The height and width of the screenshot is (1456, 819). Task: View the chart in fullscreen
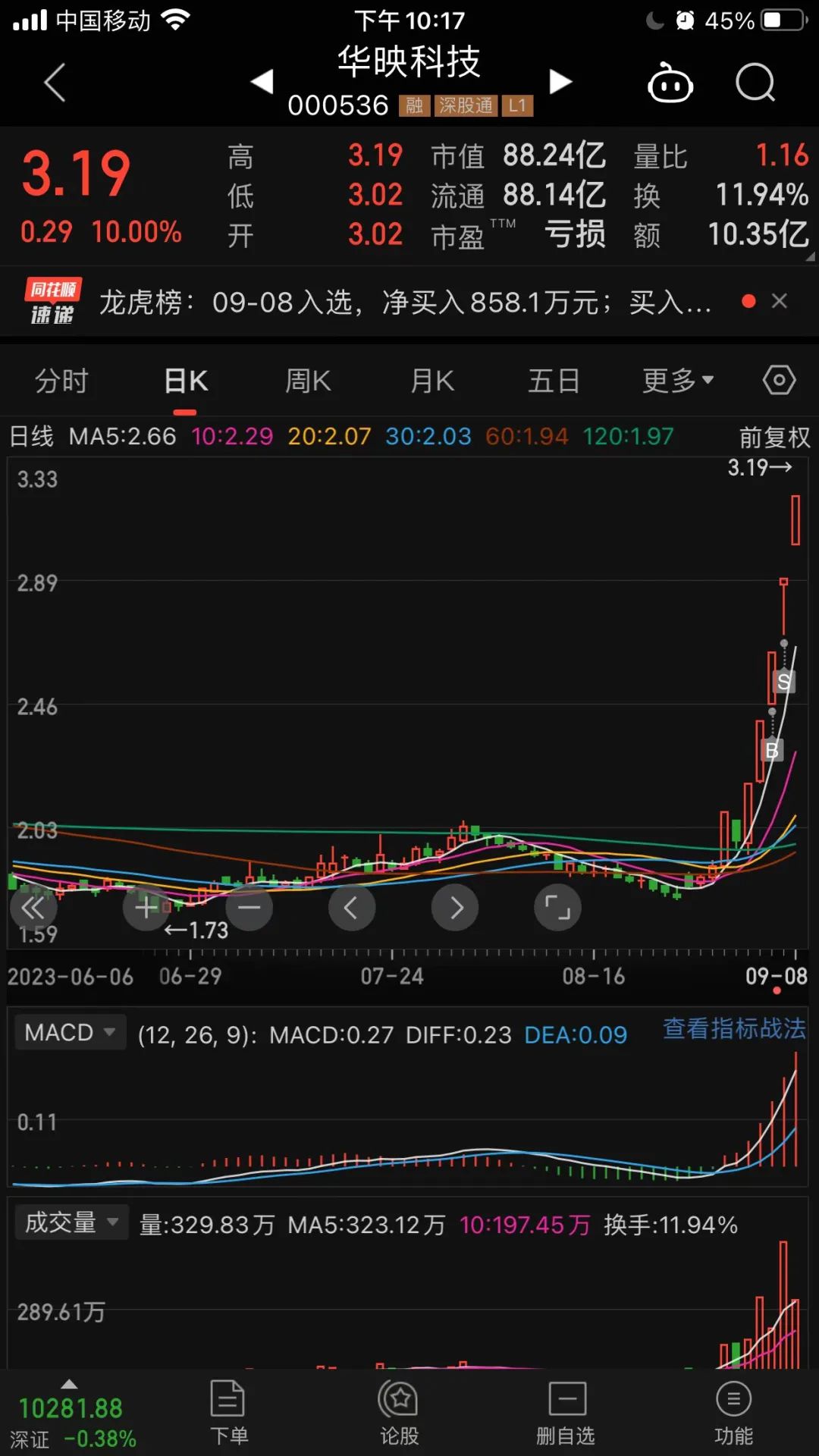pyautogui.click(x=557, y=908)
